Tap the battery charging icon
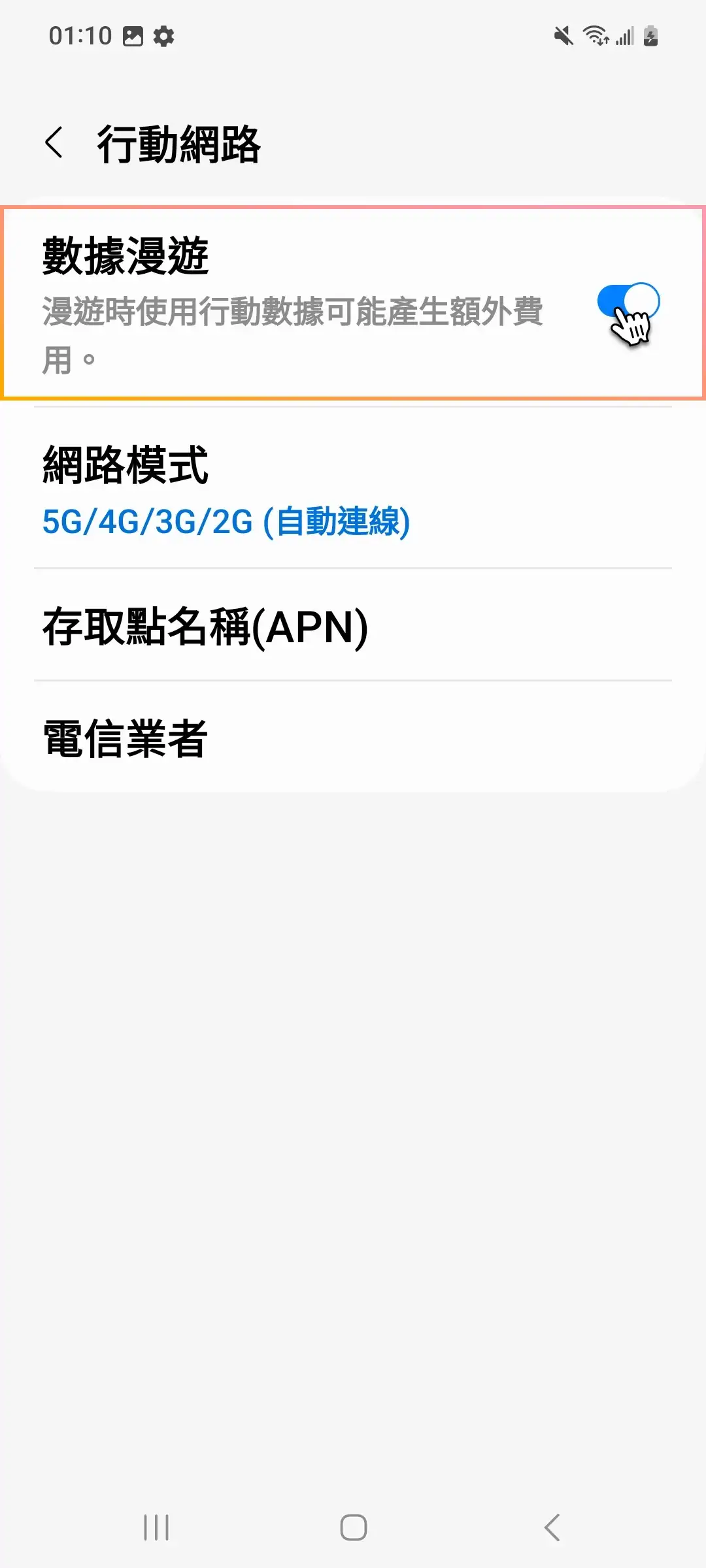This screenshot has height=1568, width=706. 650,37
